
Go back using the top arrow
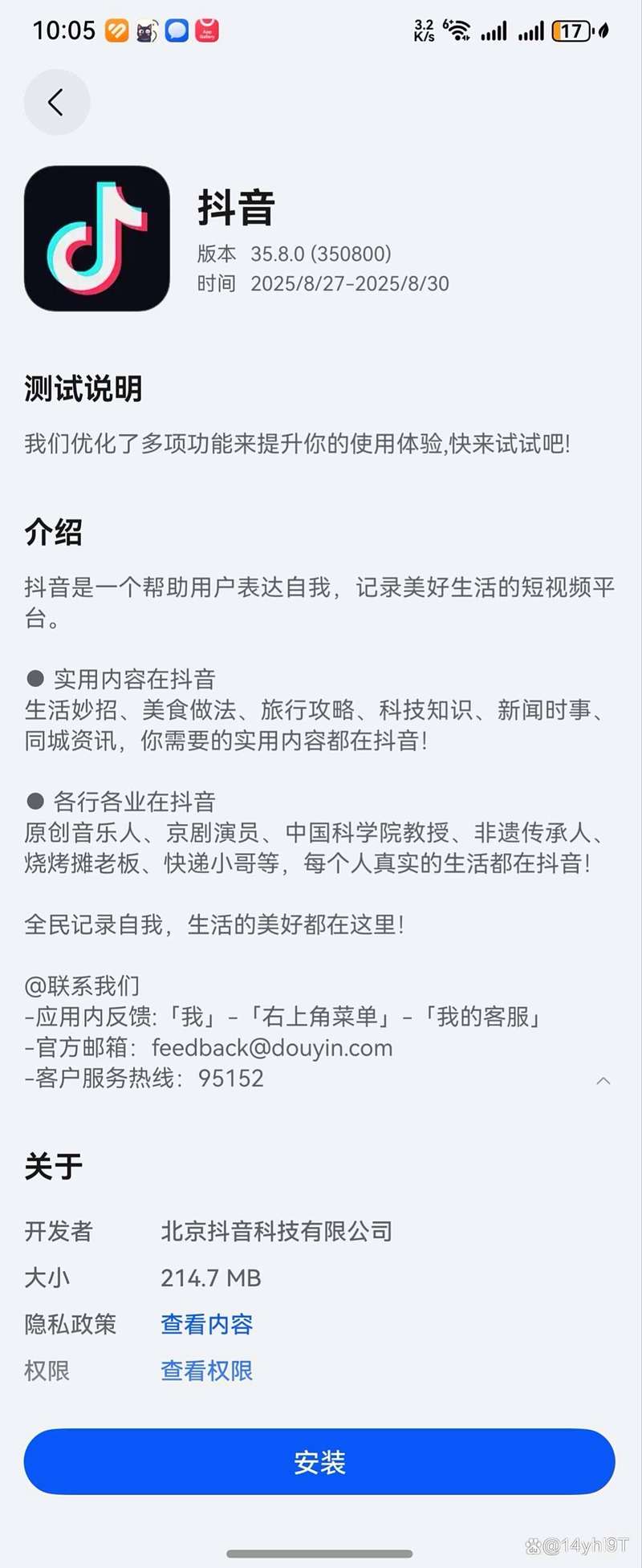[56, 102]
